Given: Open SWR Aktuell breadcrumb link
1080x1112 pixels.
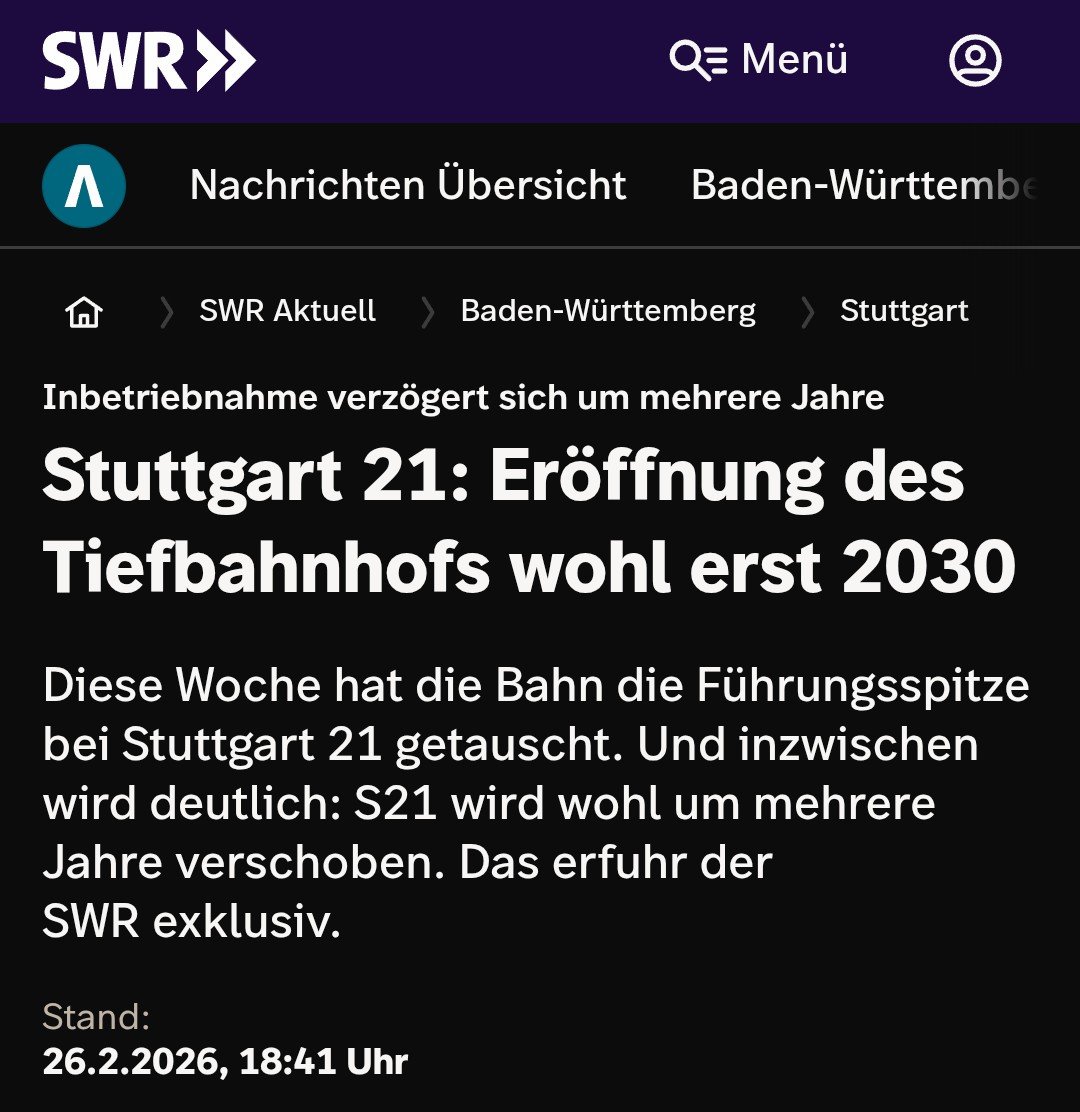Looking at the screenshot, I should (288, 311).
